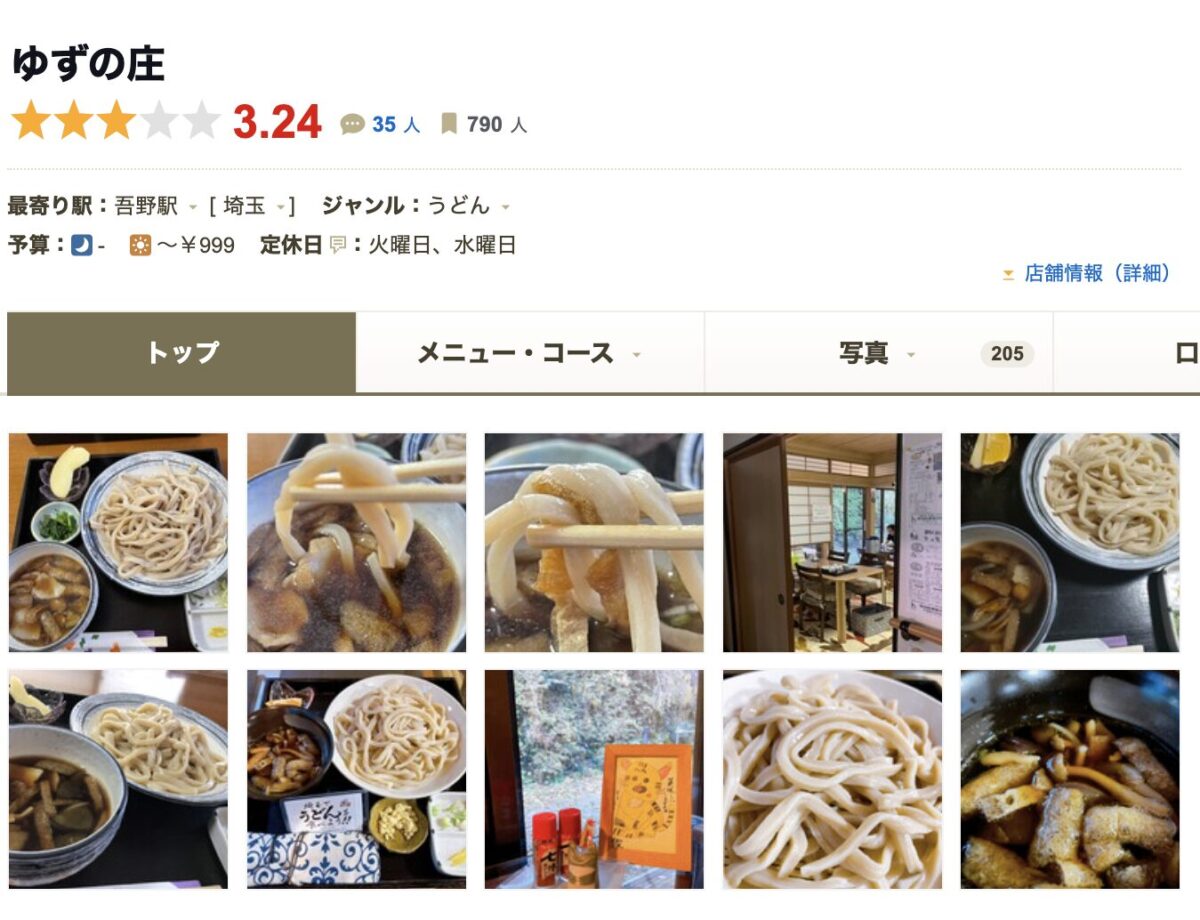1200x920 pixels.
Task: Open first photo of udon tray set
Action: click(x=118, y=542)
